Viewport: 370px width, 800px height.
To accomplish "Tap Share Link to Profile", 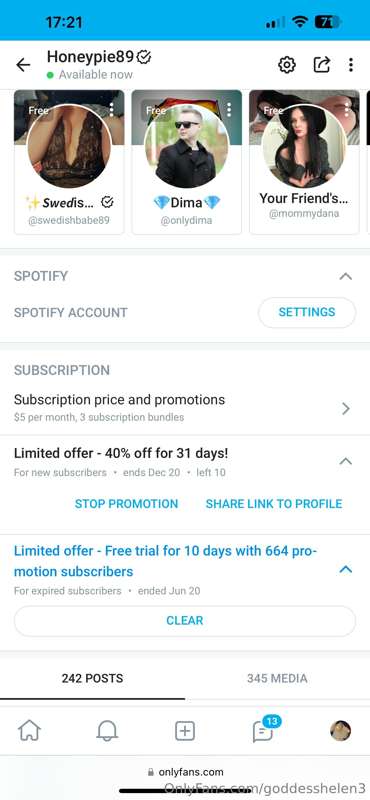I will point(274,504).
